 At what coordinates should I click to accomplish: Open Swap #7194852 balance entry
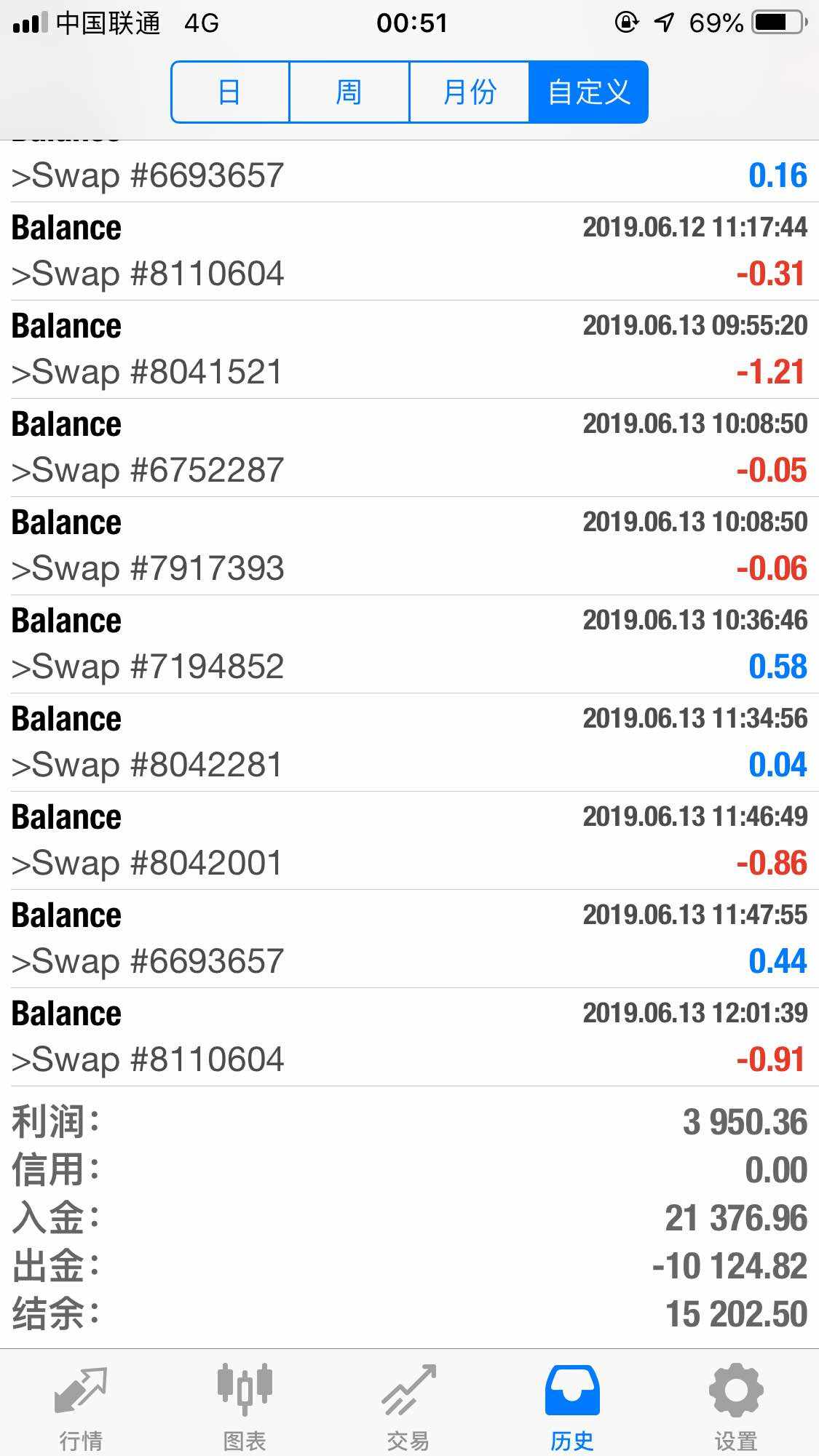pyautogui.click(x=409, y=644)
